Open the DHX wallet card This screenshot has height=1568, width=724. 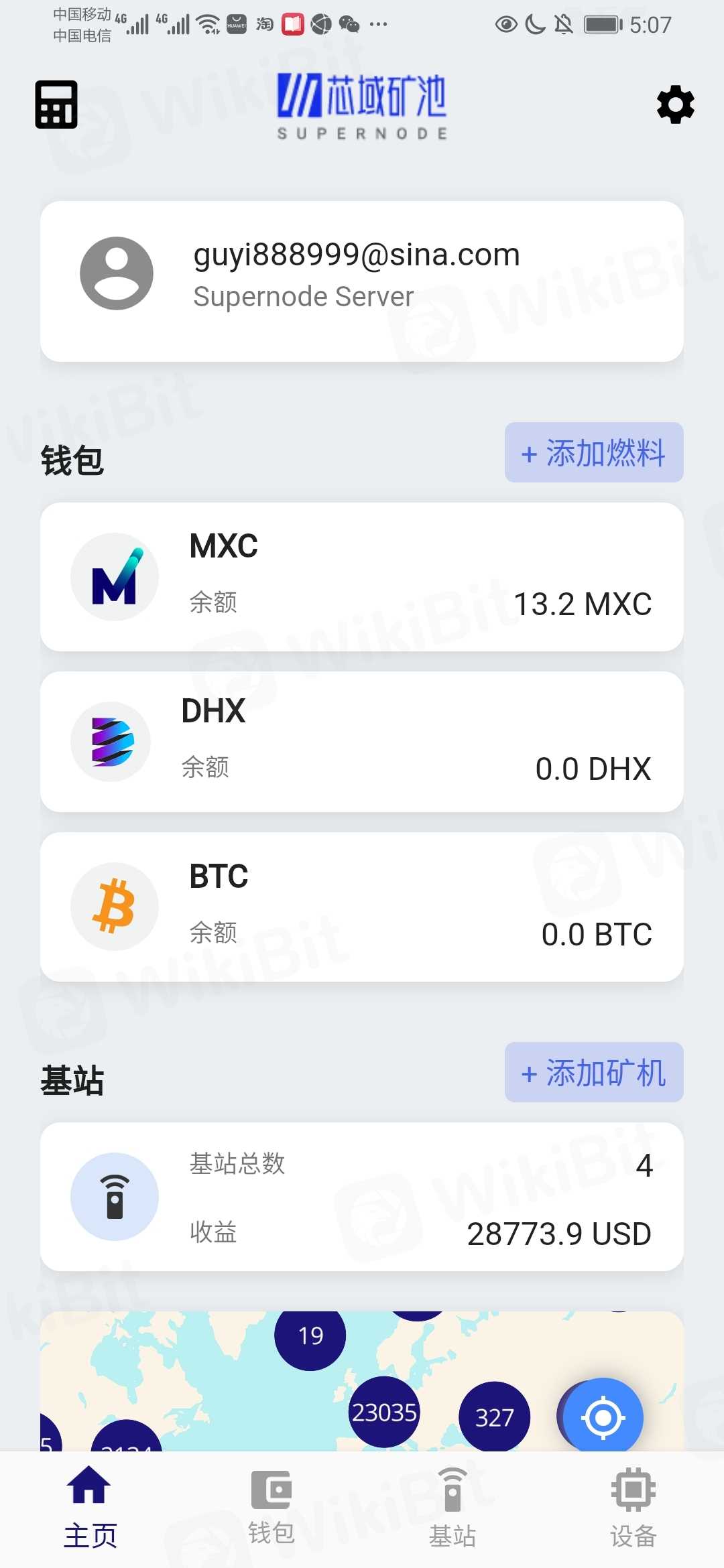pyautogui.click(x=362, y=742)
